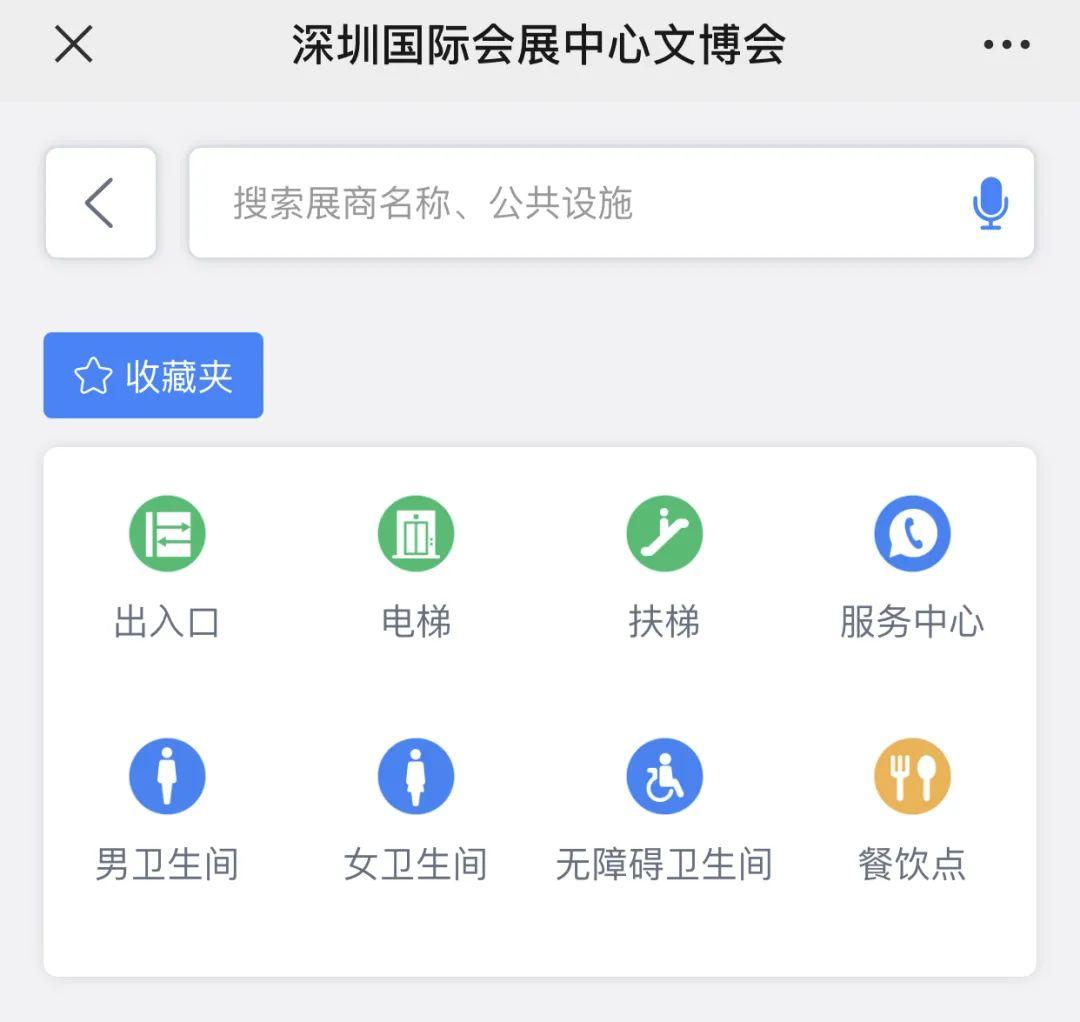Open the 收藏夹 favorites button
The image size is (1080, 1022).
click(x=153, y=376)
